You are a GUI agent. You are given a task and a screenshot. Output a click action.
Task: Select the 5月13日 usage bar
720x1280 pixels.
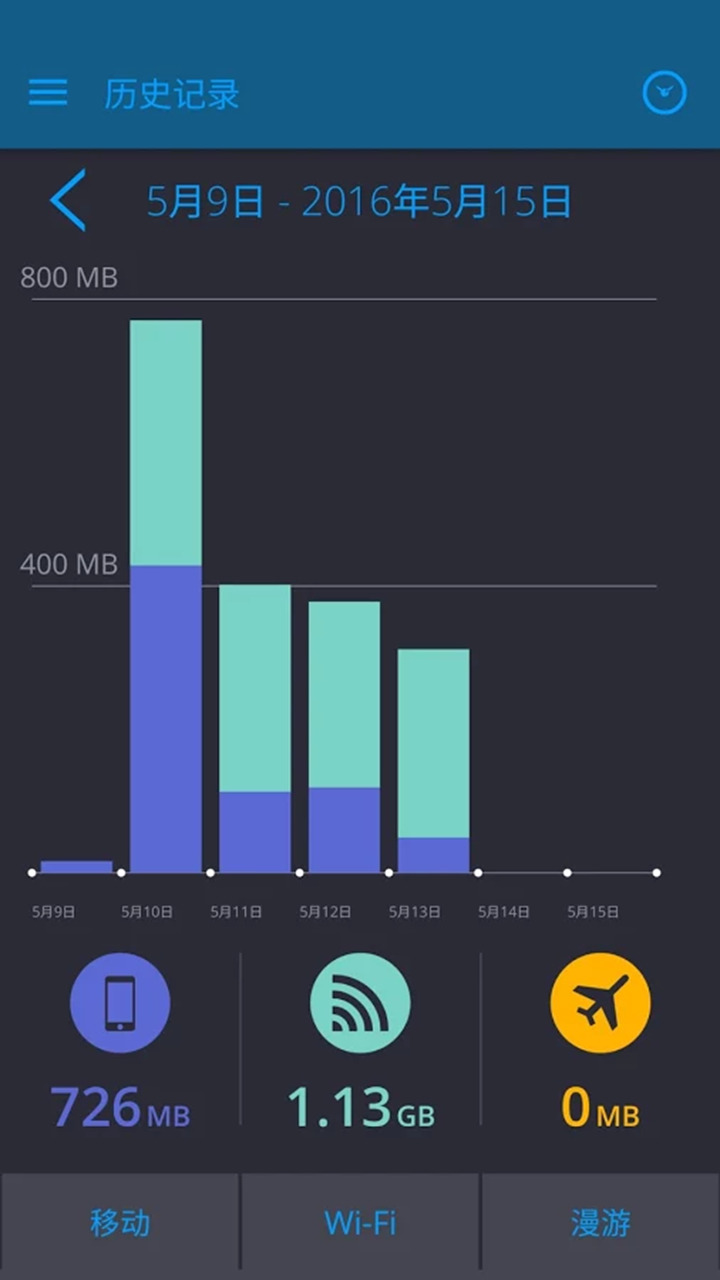point(433,760)
